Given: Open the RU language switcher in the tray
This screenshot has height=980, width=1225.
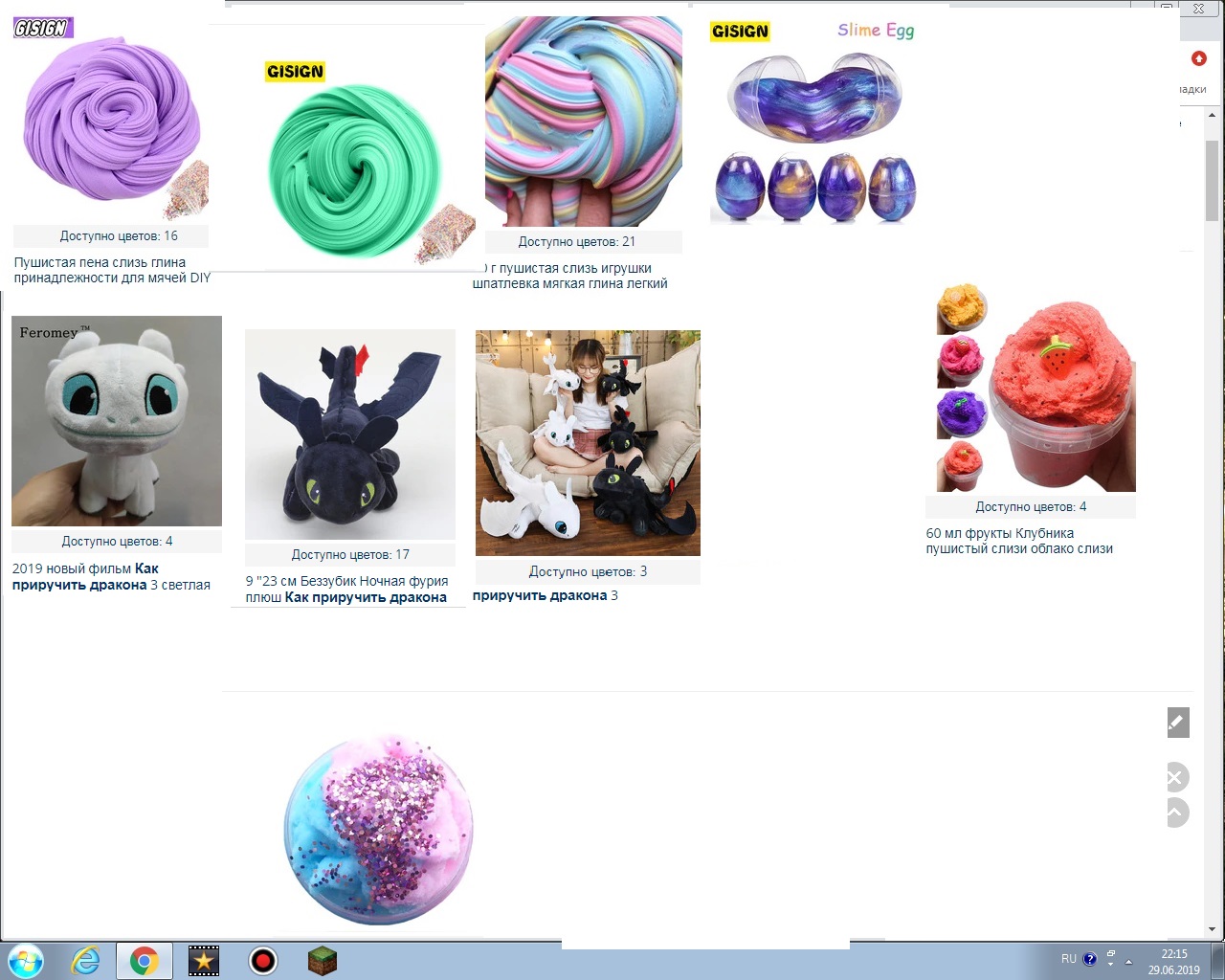Looking at the screenshot, I should (1068, 958).
